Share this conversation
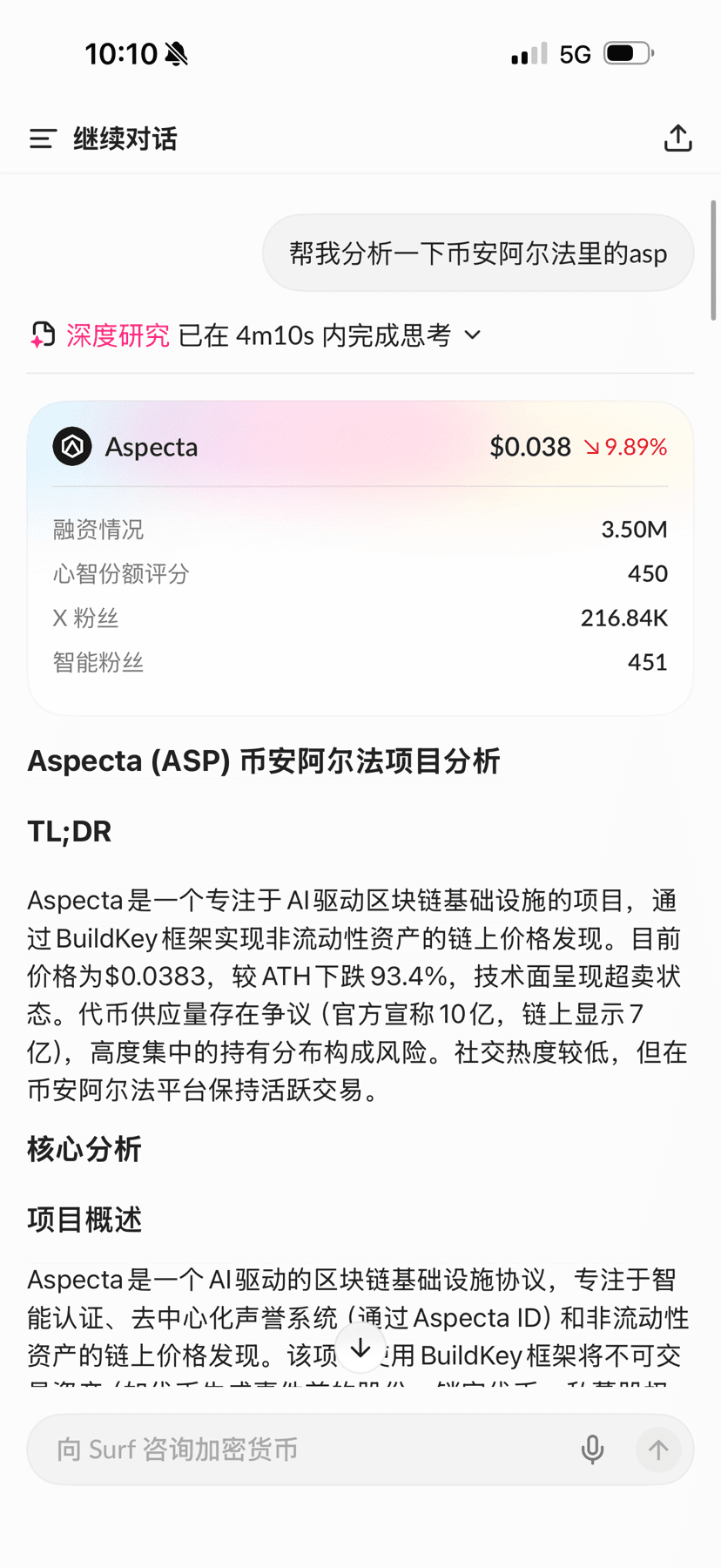 click(677, 139)
